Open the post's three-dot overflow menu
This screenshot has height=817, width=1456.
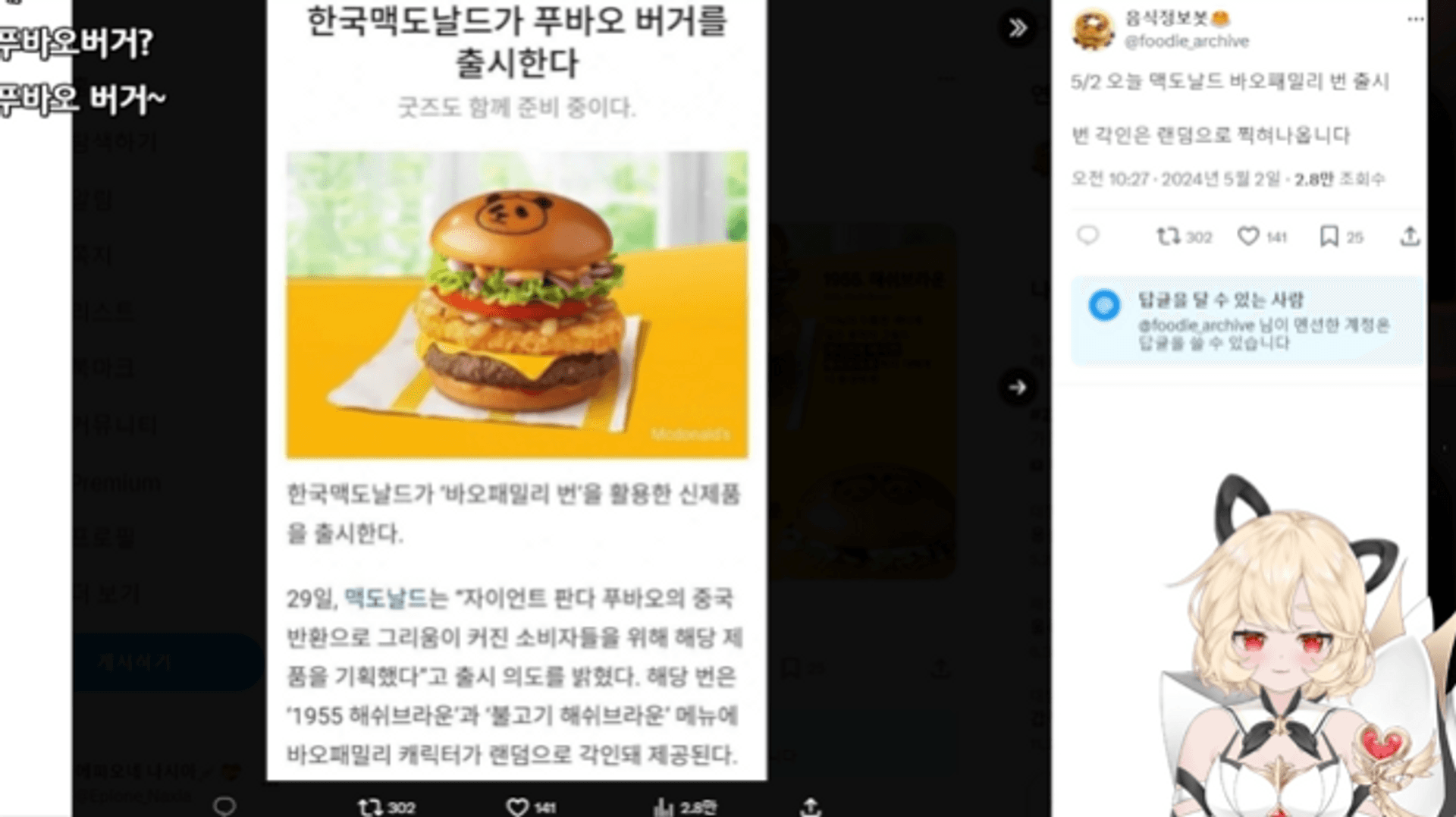pyautogui.click(x=1414, y=20)
